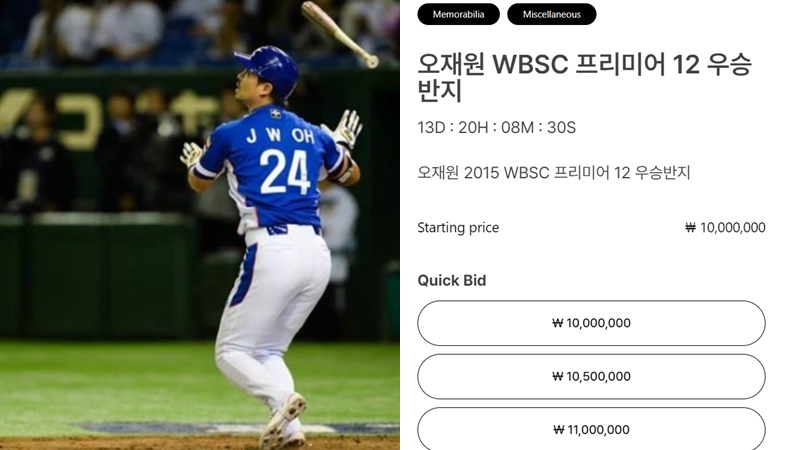View the auction item photo
The width and height of the screenshot is (800, 450).
200,225
